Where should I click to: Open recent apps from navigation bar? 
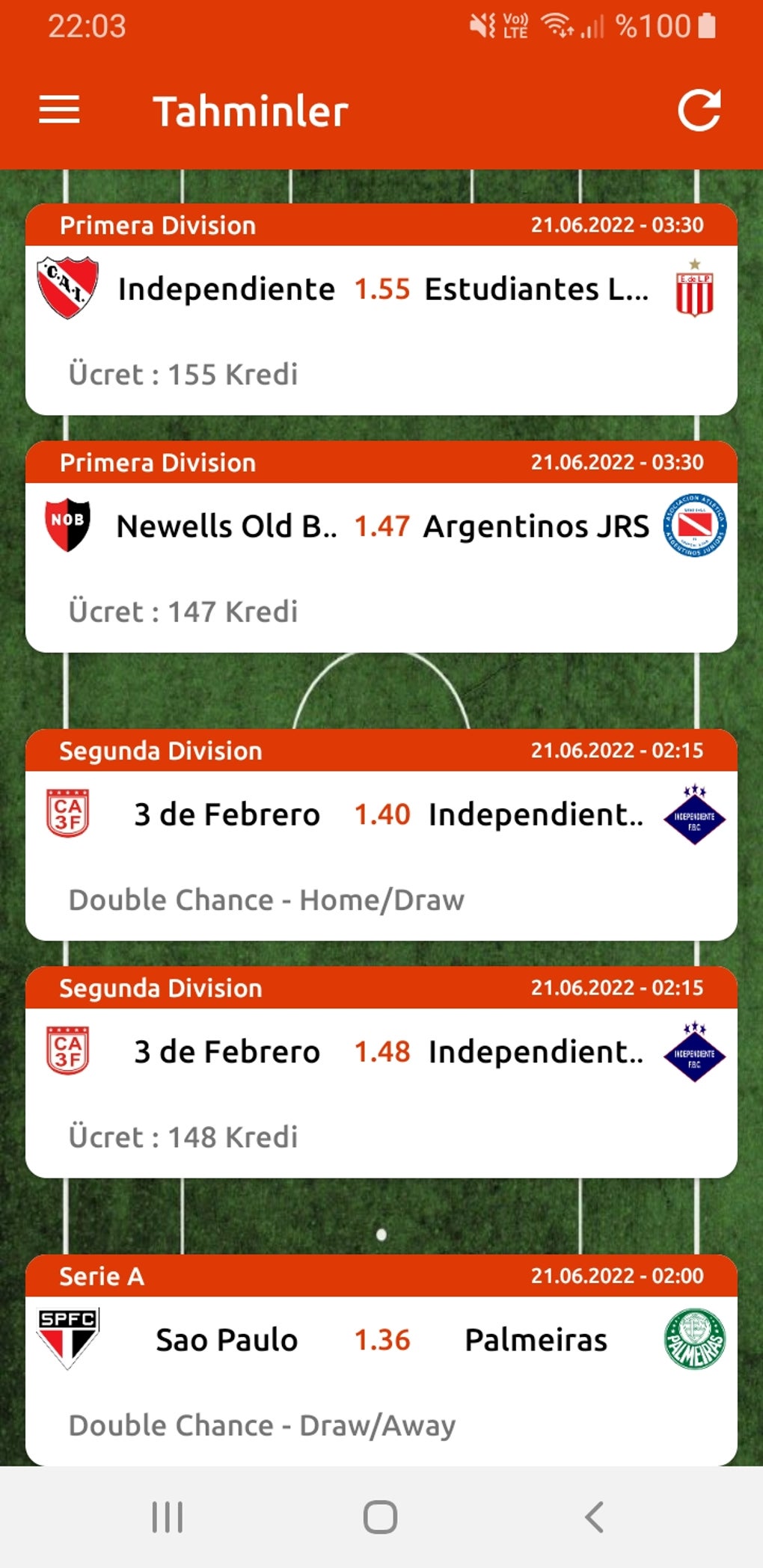[168, 1517]
